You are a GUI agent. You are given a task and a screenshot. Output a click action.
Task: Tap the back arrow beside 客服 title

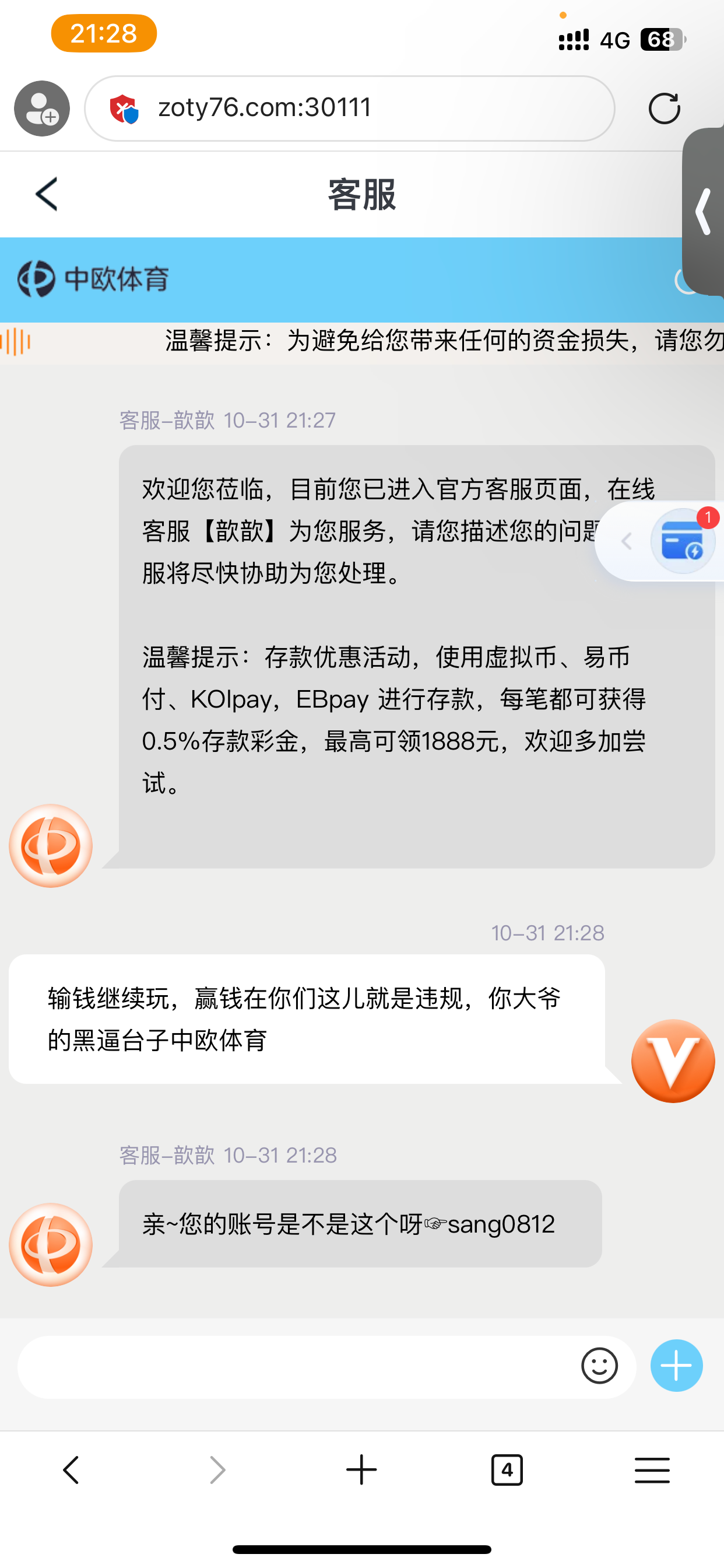pyautogui.click(x=46, y=194)
